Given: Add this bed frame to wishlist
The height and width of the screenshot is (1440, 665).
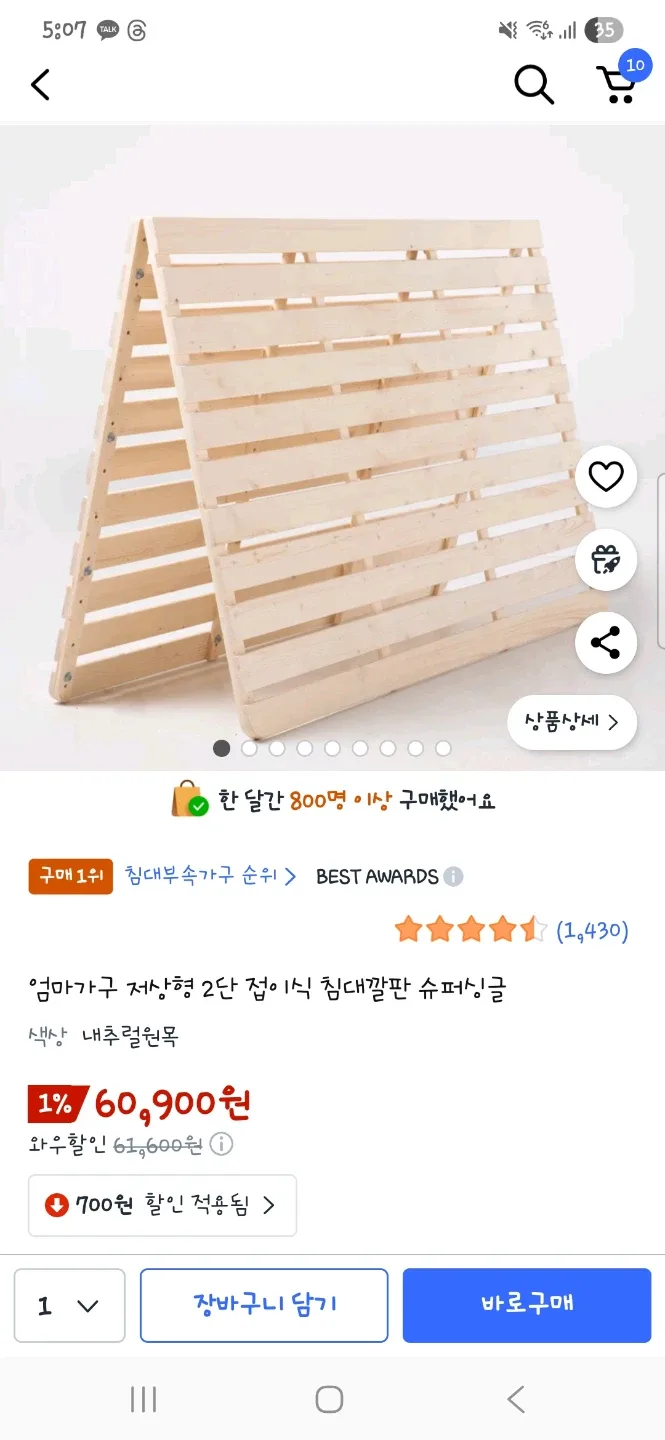Looking at the screenshot, I should coord(606,477).
